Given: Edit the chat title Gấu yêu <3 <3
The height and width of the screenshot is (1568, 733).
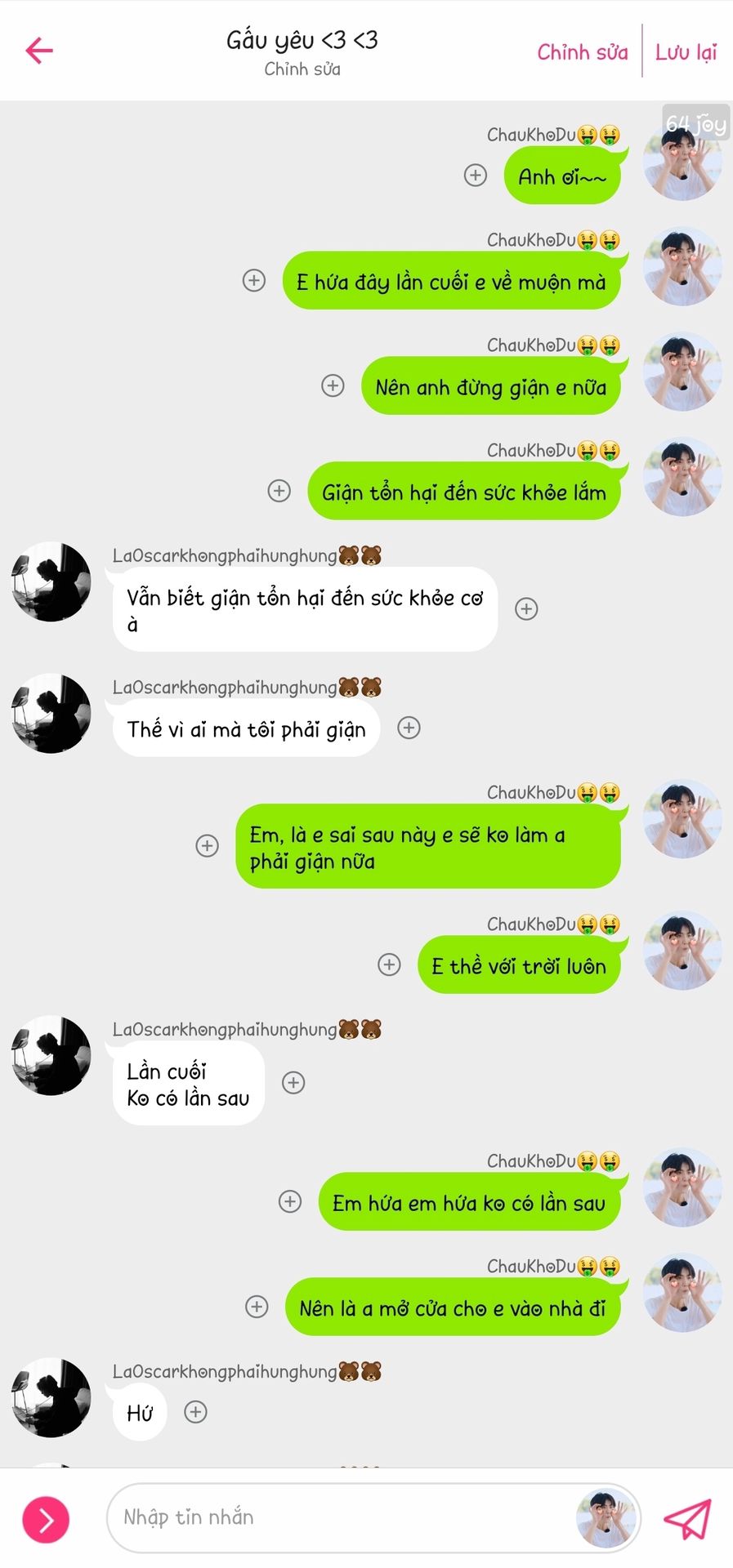Looking at the screenshot, I should (302, 40).
